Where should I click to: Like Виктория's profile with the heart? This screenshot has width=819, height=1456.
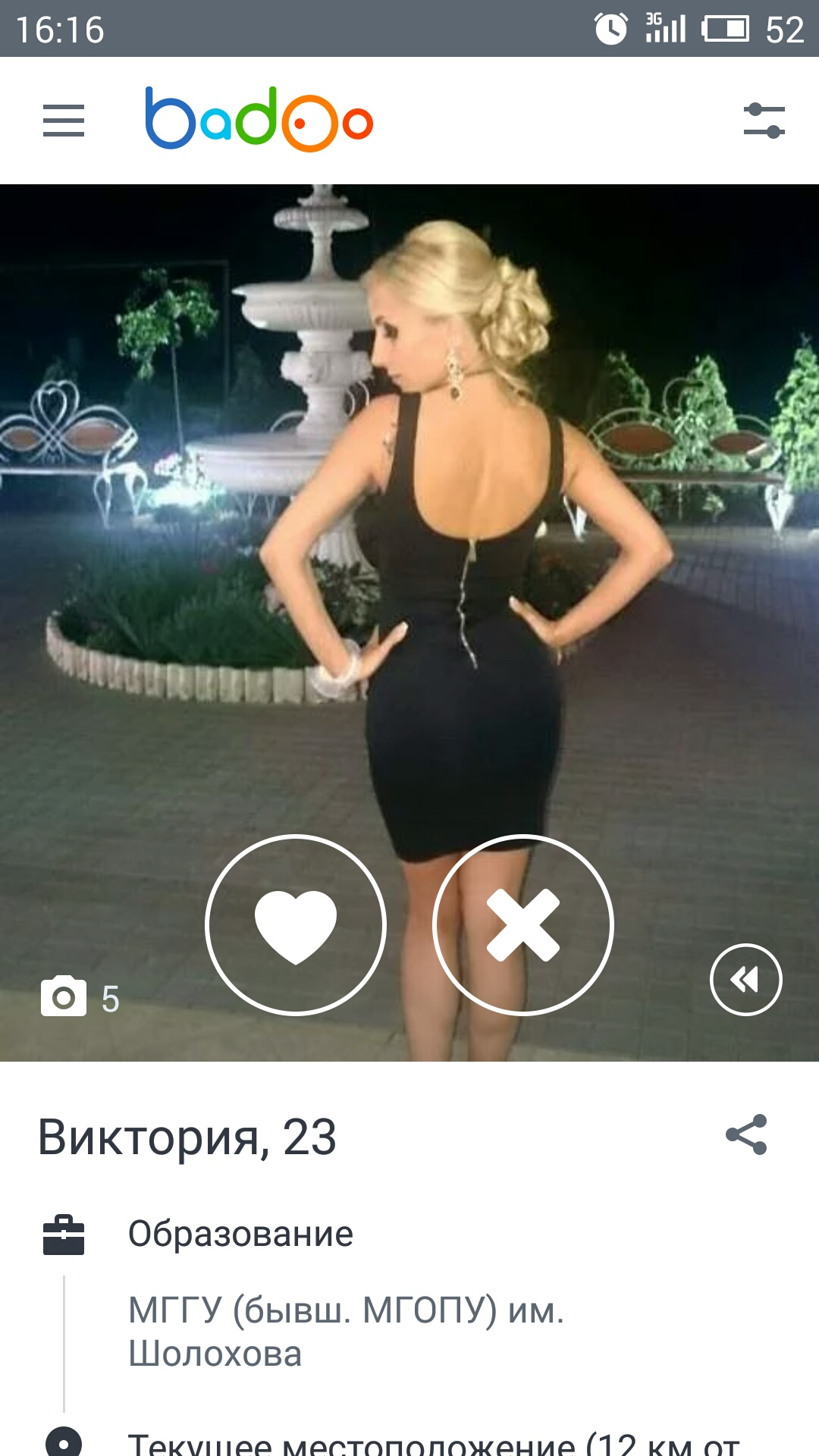click(296, 924)
